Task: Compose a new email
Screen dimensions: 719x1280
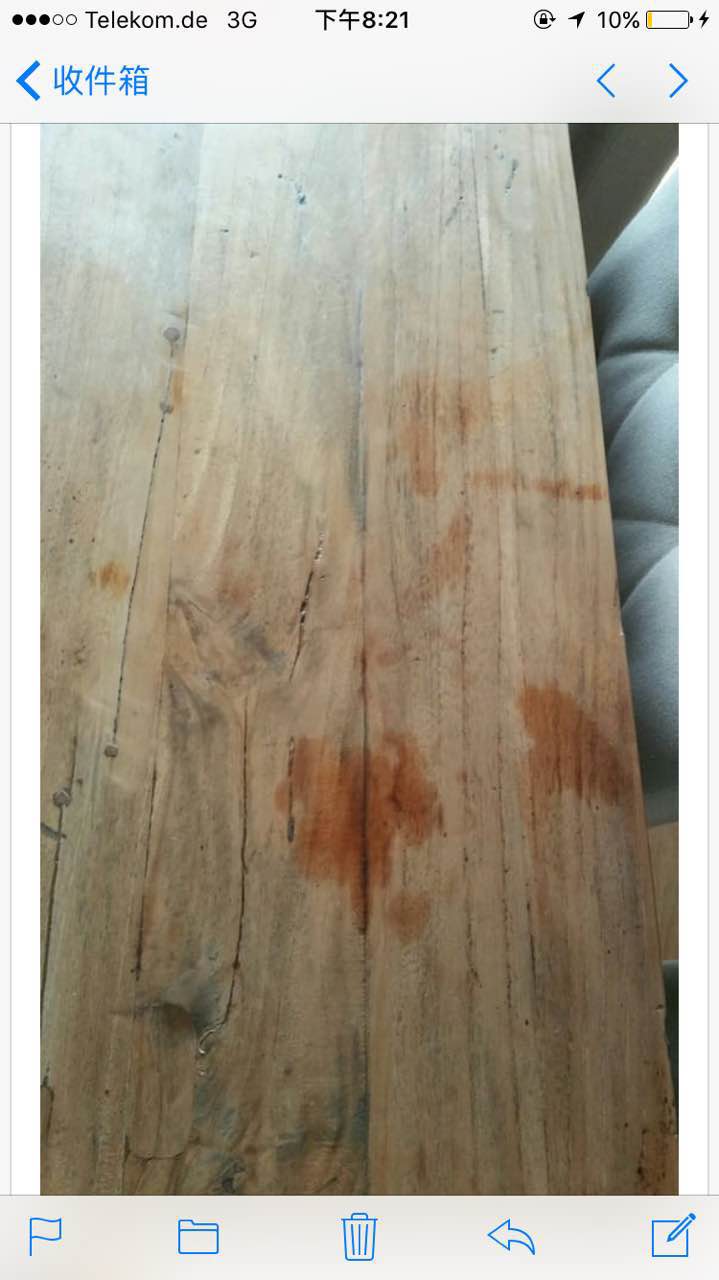Action: [x=673, y=1236]
